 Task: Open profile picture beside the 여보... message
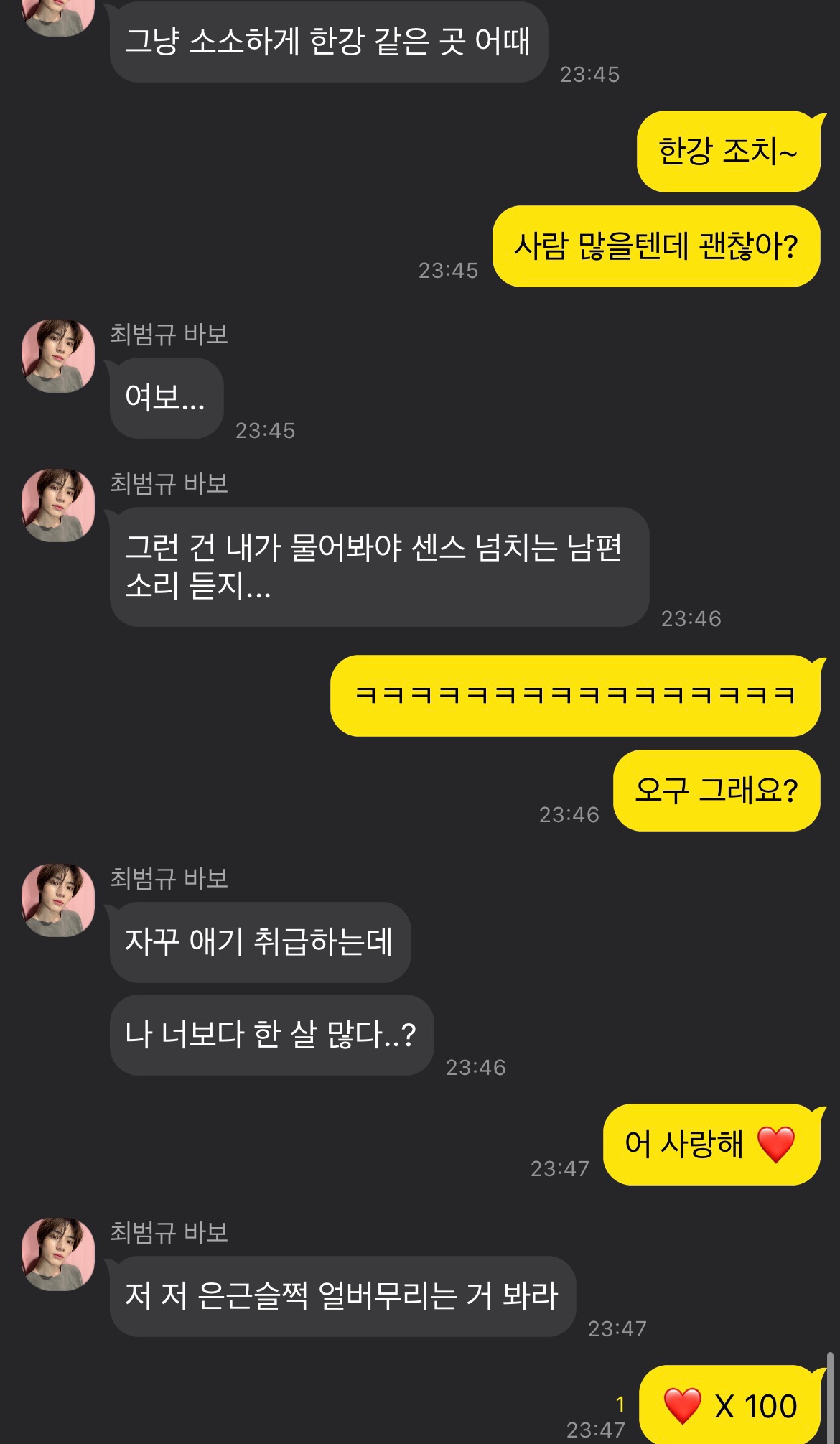[x=58, y=356]
